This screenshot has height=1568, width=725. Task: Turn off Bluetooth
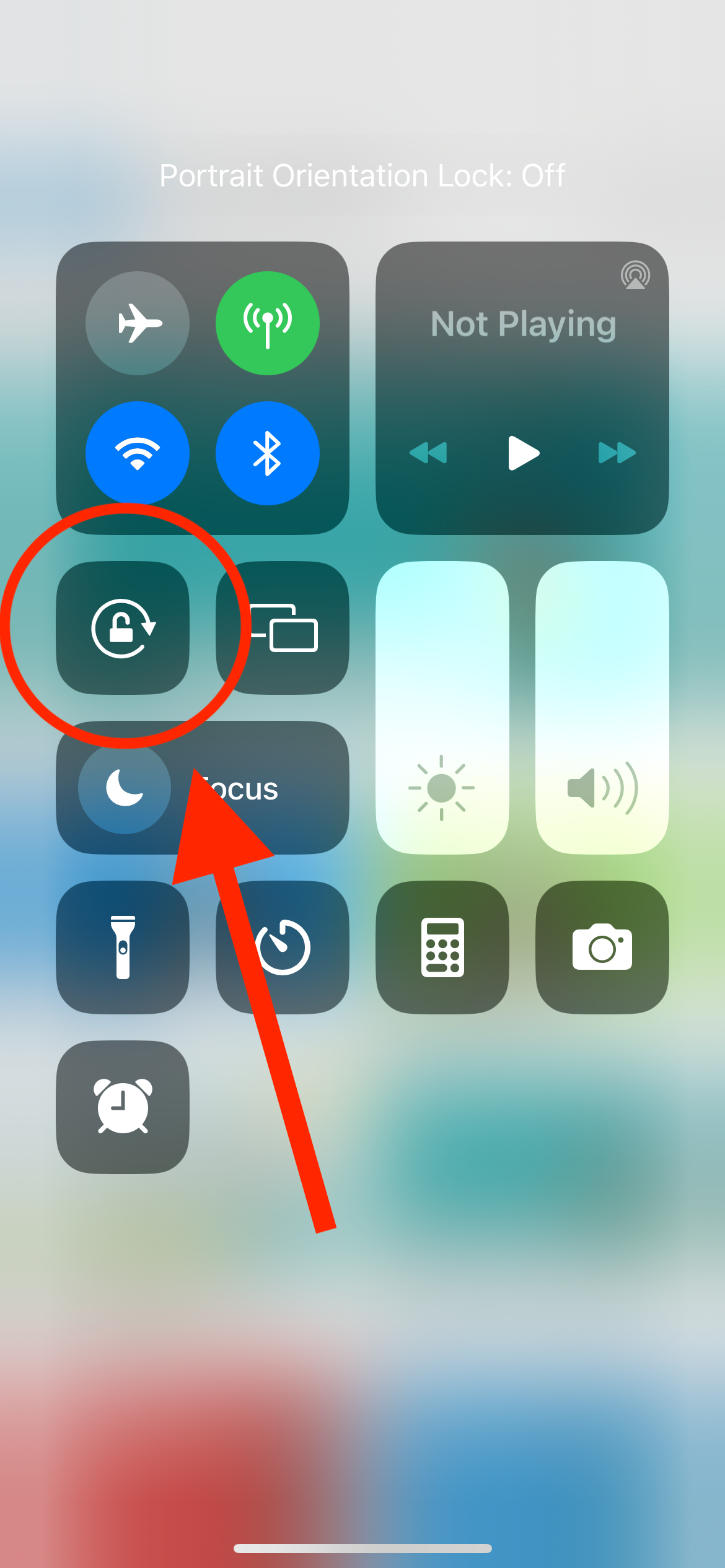coord(267,453)
